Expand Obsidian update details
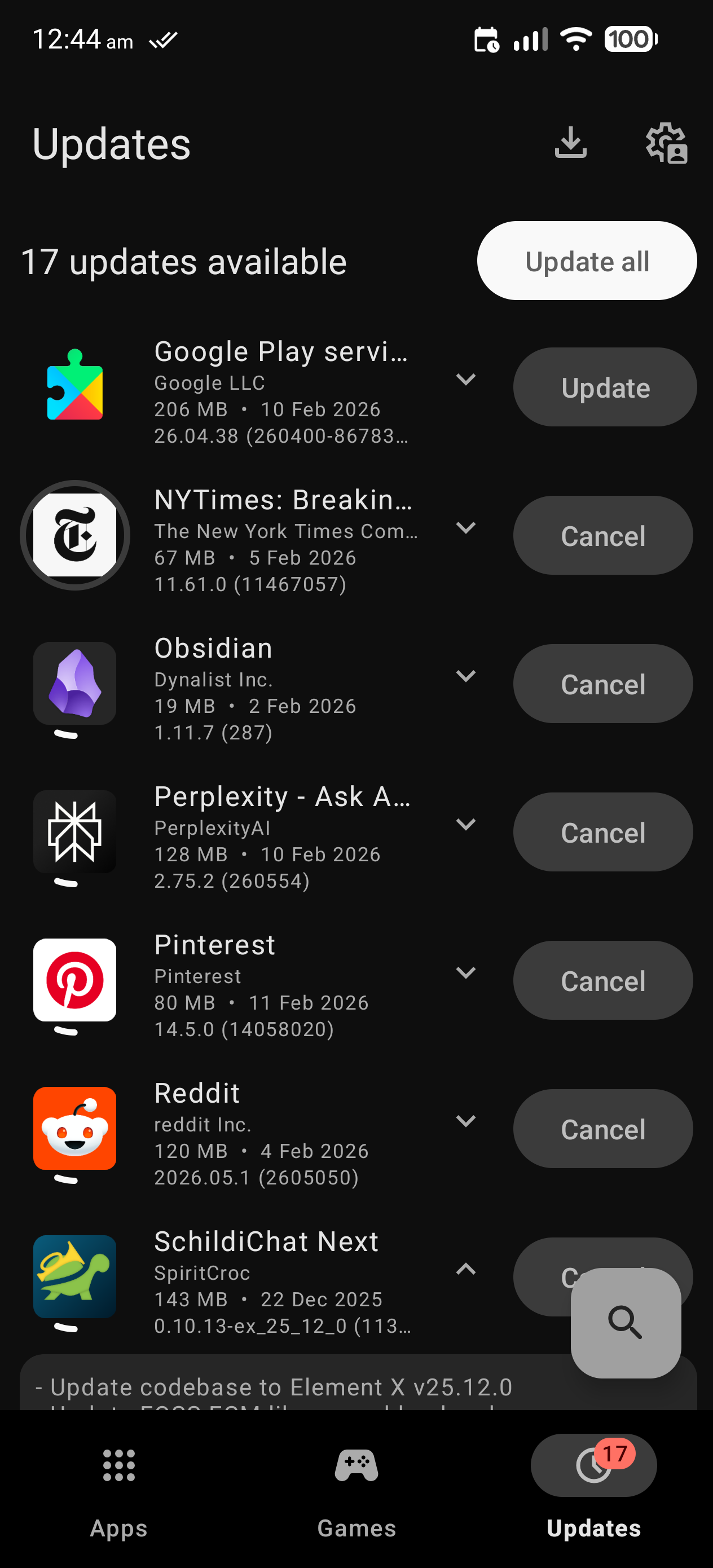The width and height of the screenshot is (713, 1568). [x=466, y=676]
